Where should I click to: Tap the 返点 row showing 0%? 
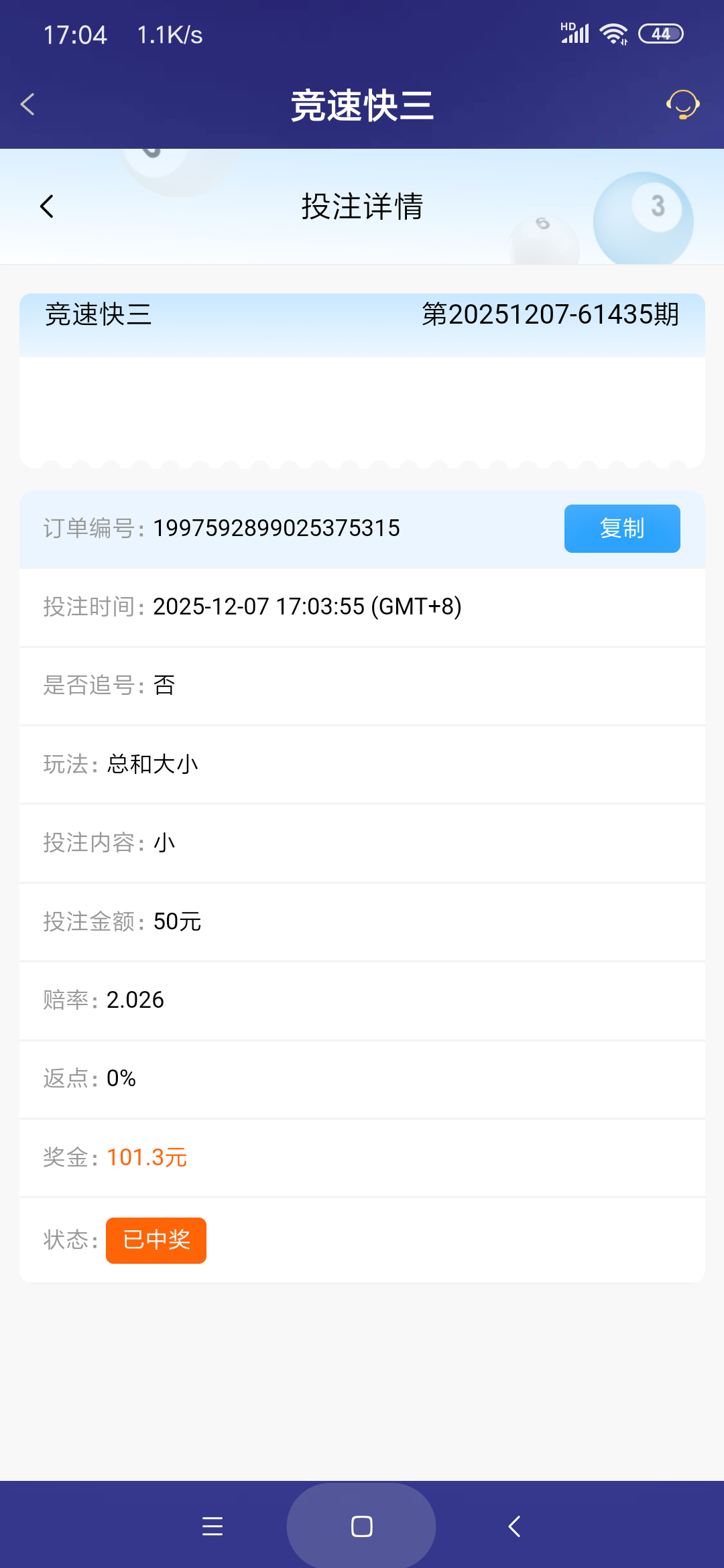coord(362,1078)
